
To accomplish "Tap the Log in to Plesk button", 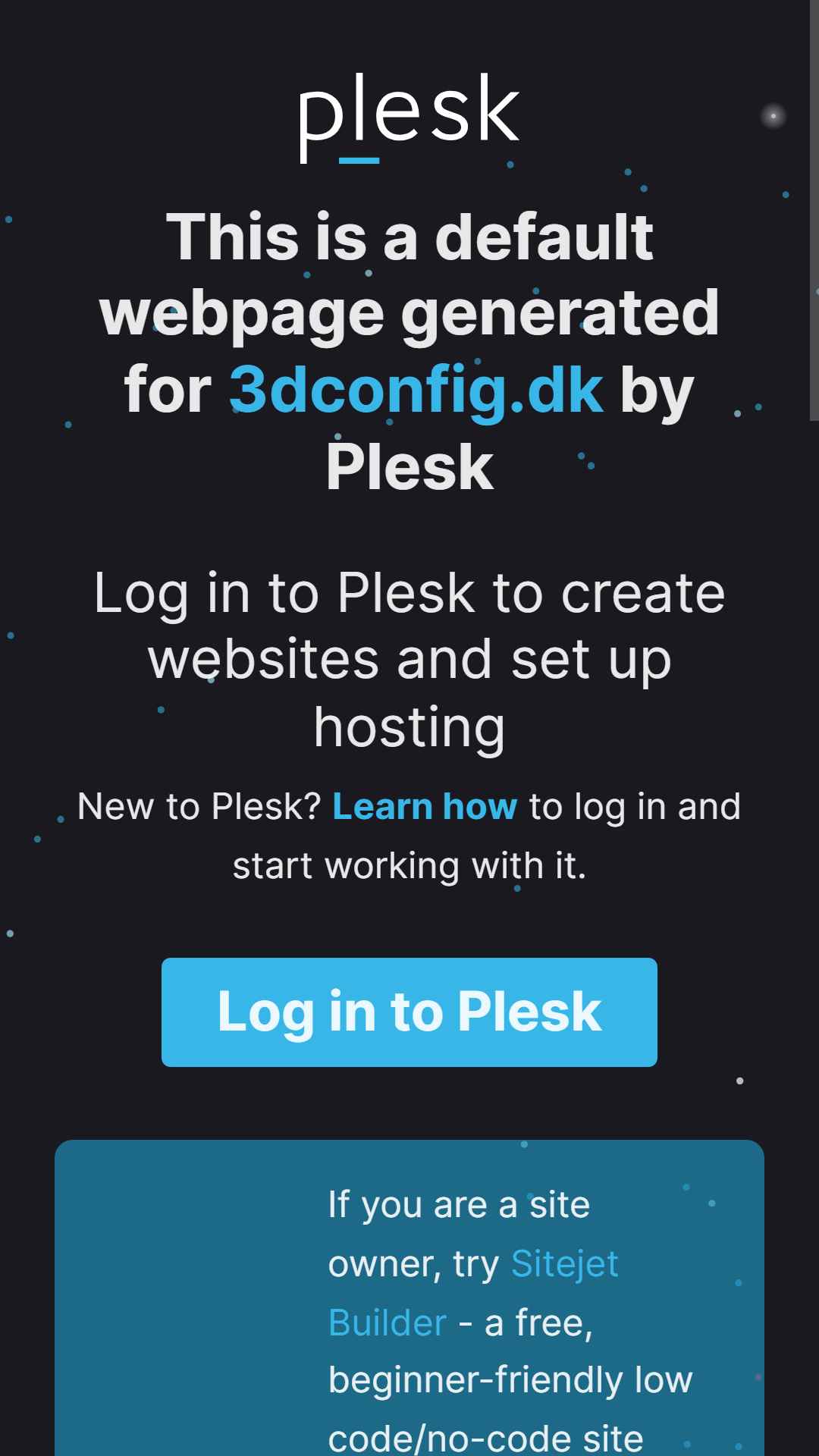I will (x=409, y=1012).
